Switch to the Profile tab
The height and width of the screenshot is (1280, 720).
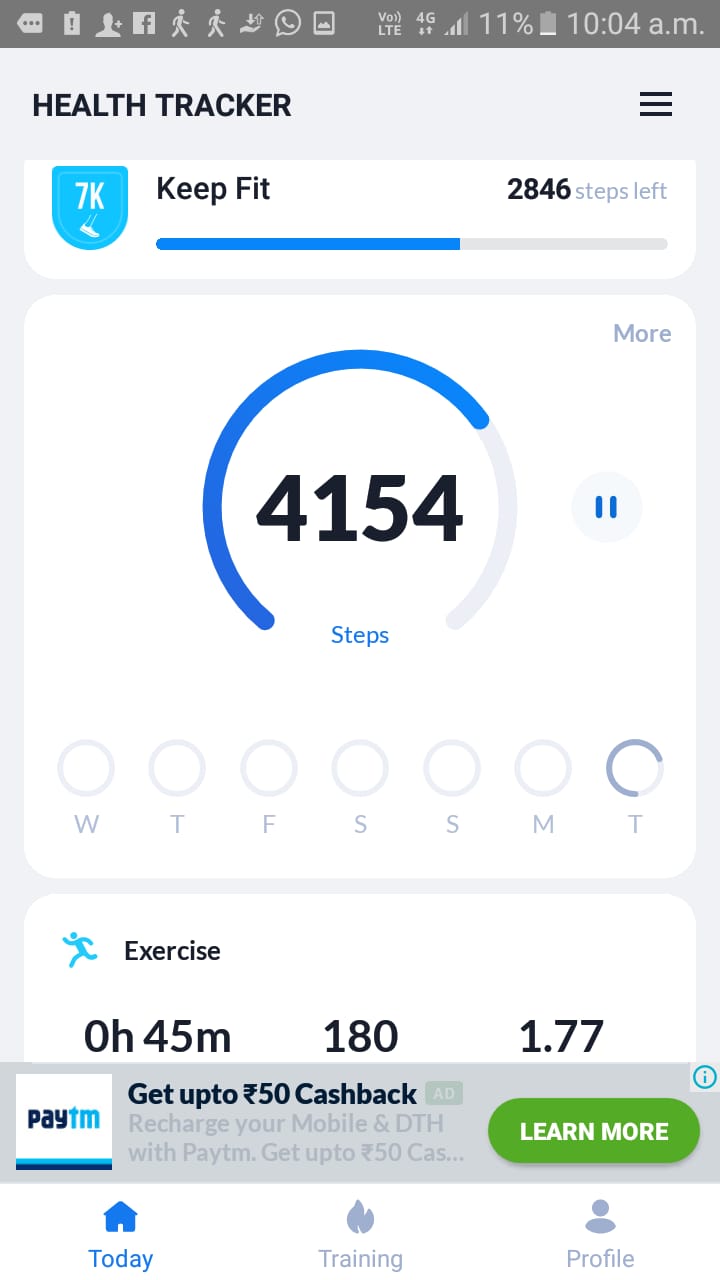tap(600, 1235)
